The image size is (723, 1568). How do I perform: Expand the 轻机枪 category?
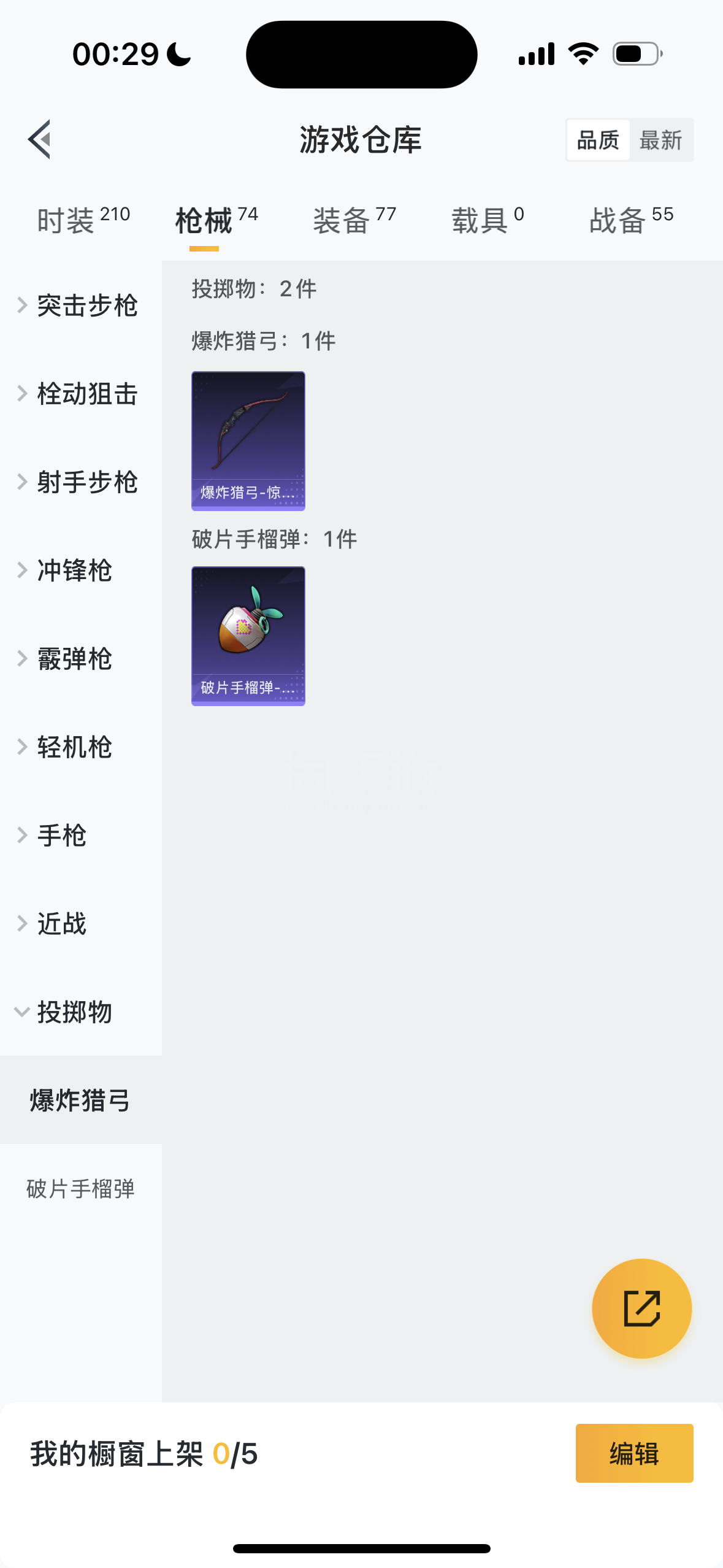point(67,747)
